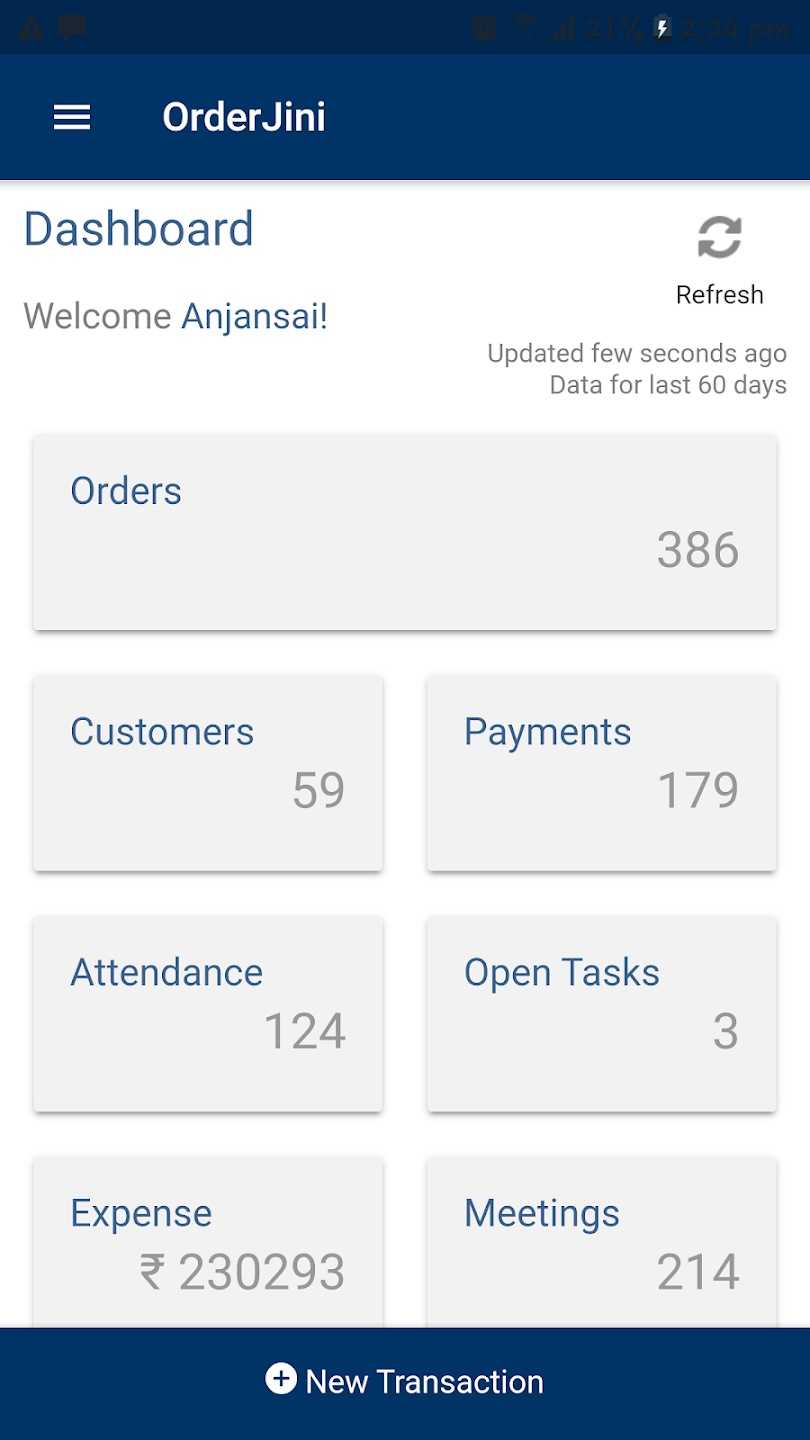Open the hamburger navigation menu
This screenshot has width=810, height=1440.
(72, 118)
